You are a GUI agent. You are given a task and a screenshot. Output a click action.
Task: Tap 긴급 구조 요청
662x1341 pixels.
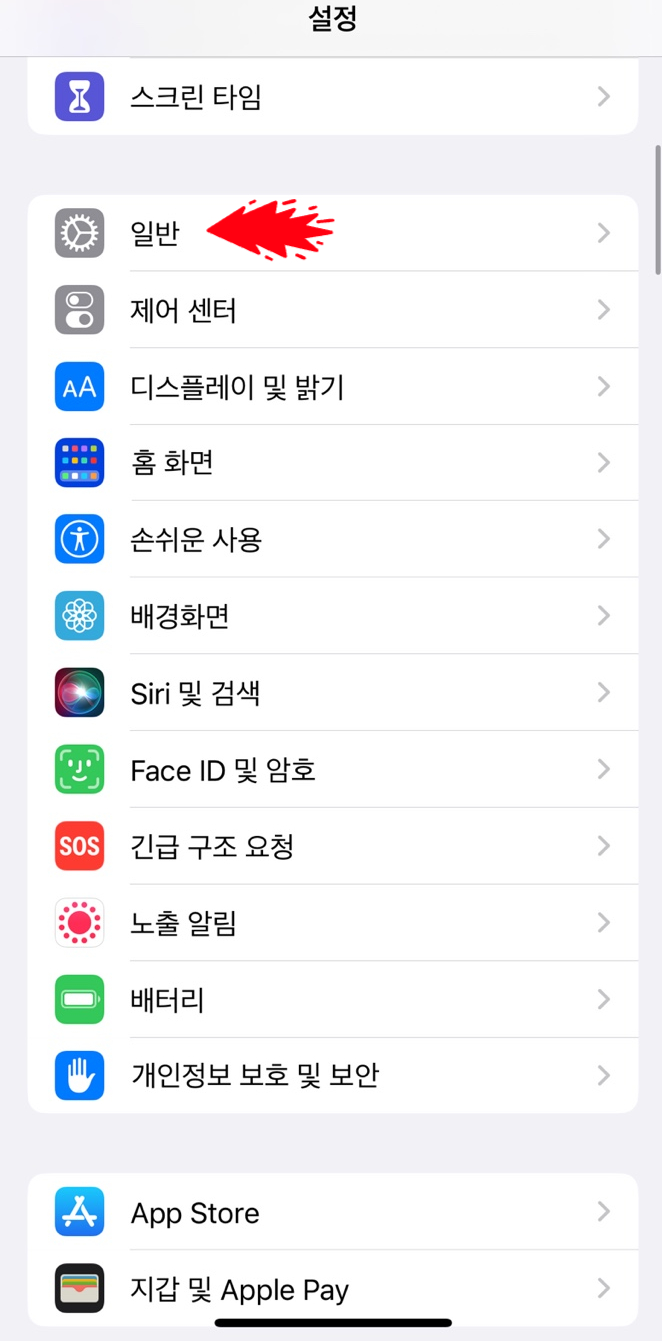pyautogui.click(x=212, y=847)
